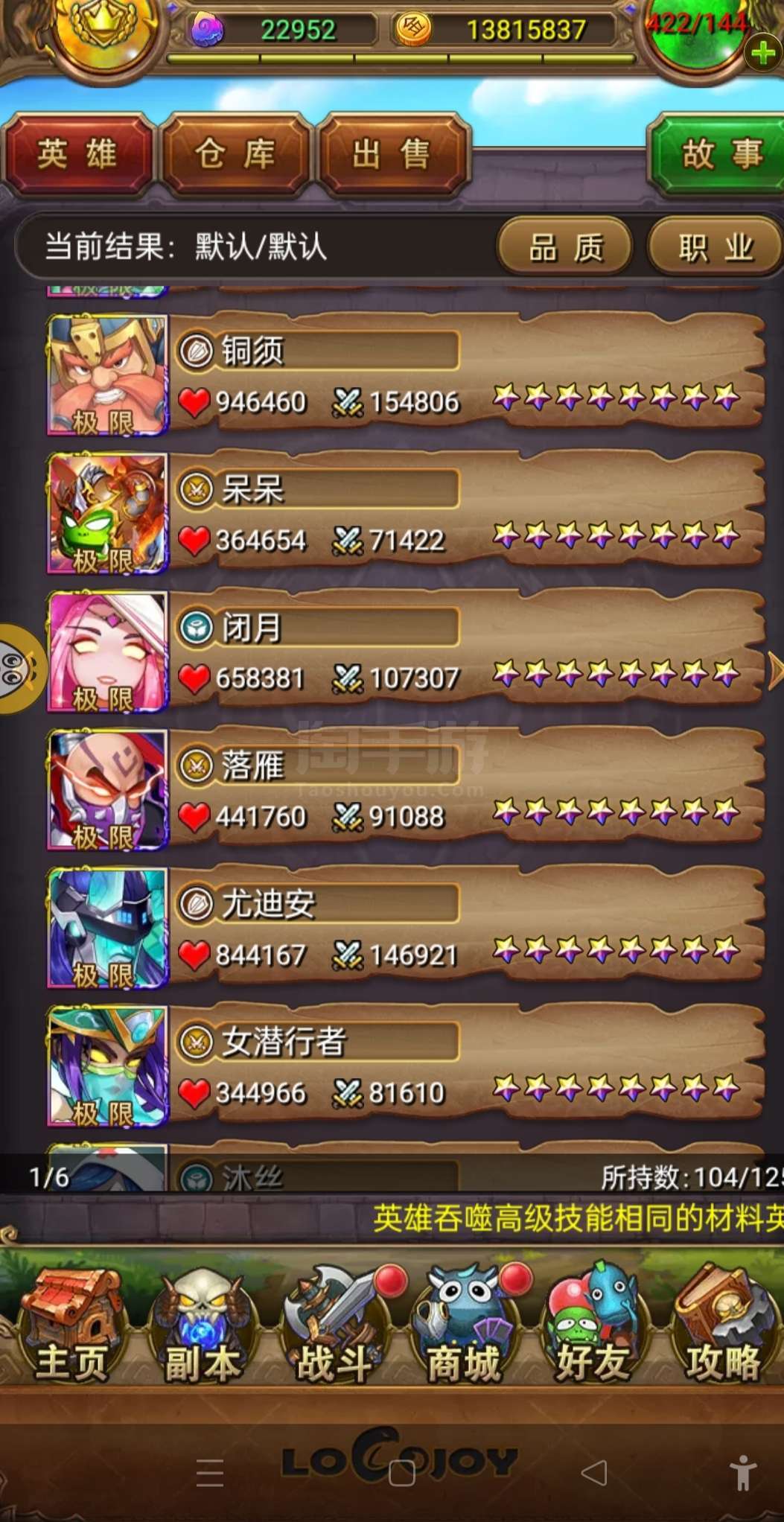The width and height of the screenshot is (784, 1522).
Task: Filter heroes by 职业
Action: (x=716, y=247)
